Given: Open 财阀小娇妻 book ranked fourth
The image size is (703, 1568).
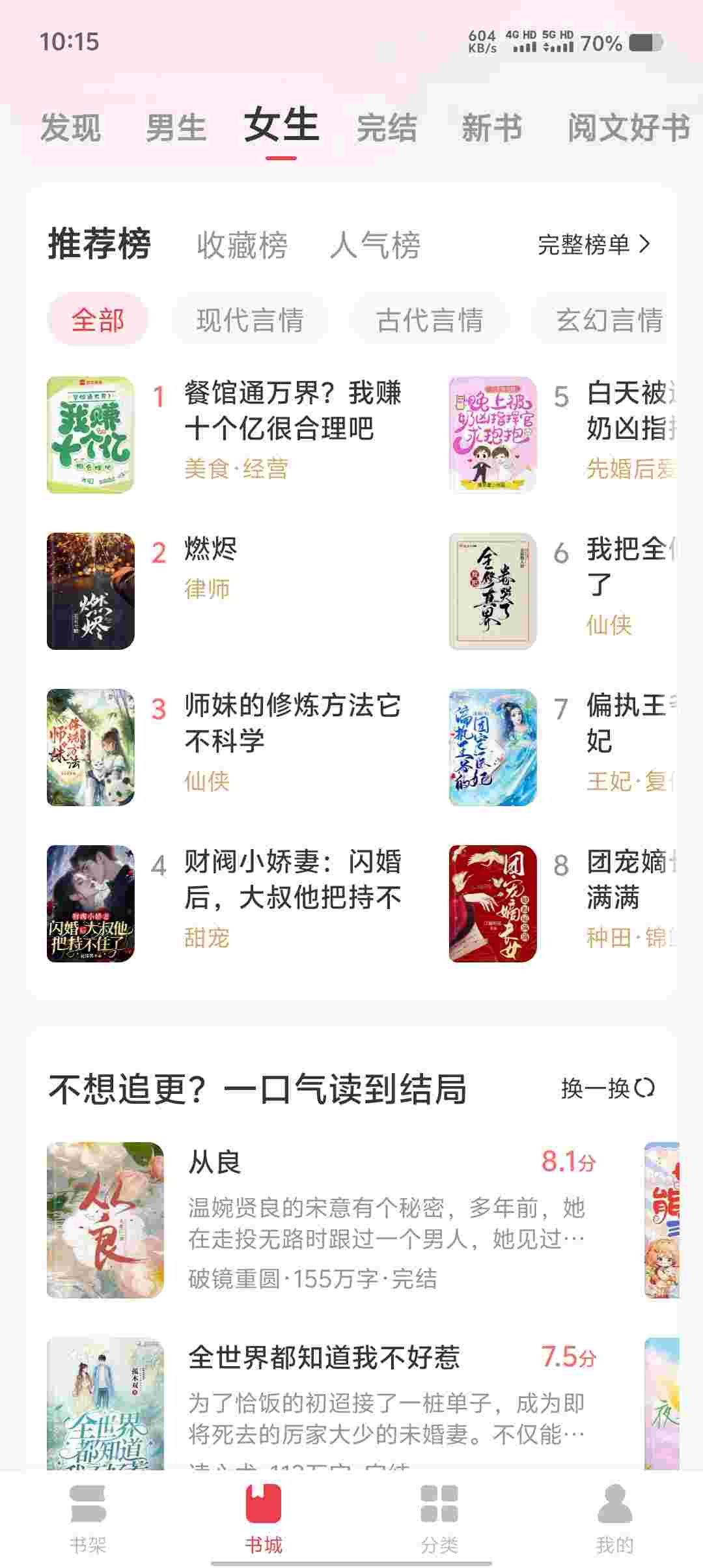Looking at the screenshot, I should point(292,879).
